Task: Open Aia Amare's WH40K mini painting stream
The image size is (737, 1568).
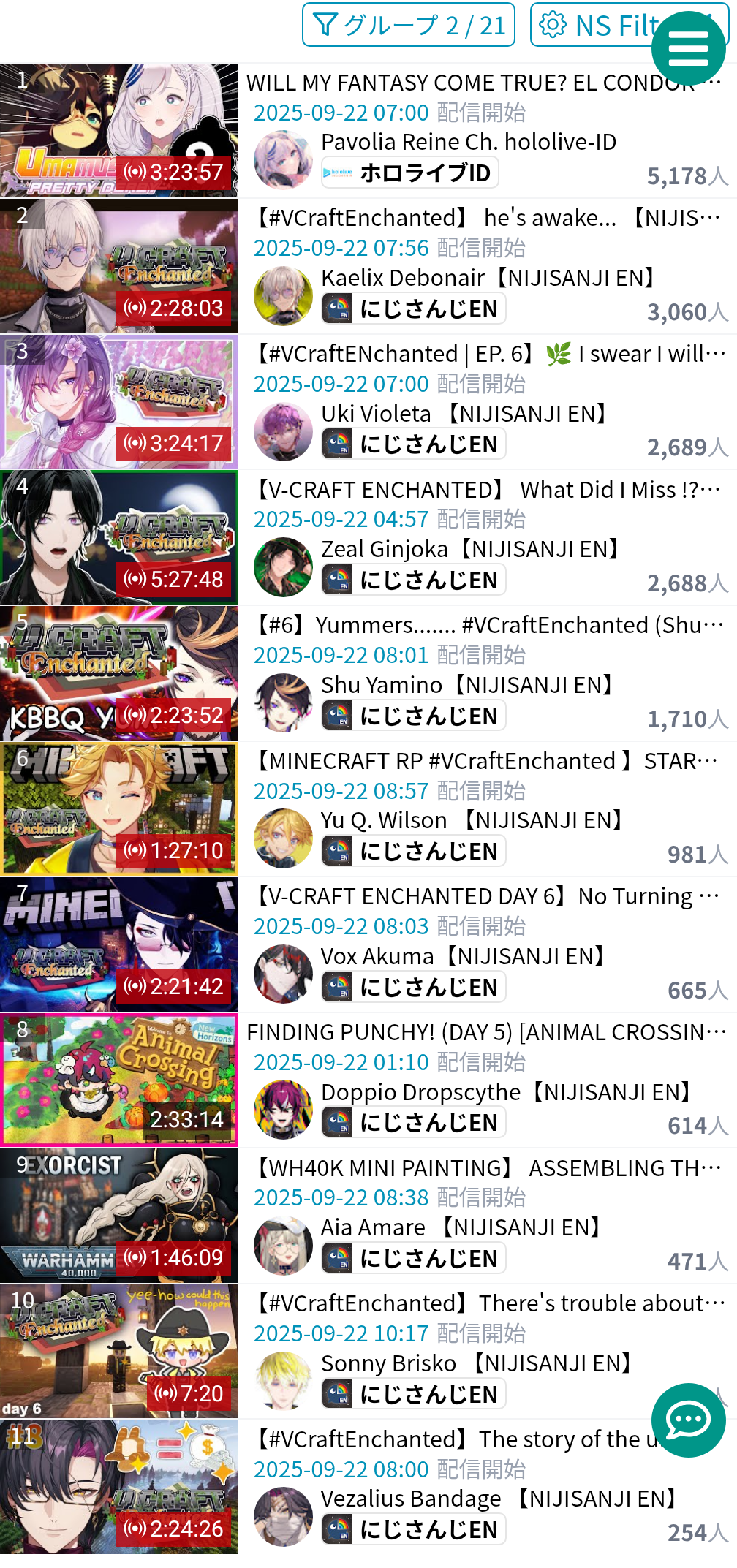Action: point(486,1168)
